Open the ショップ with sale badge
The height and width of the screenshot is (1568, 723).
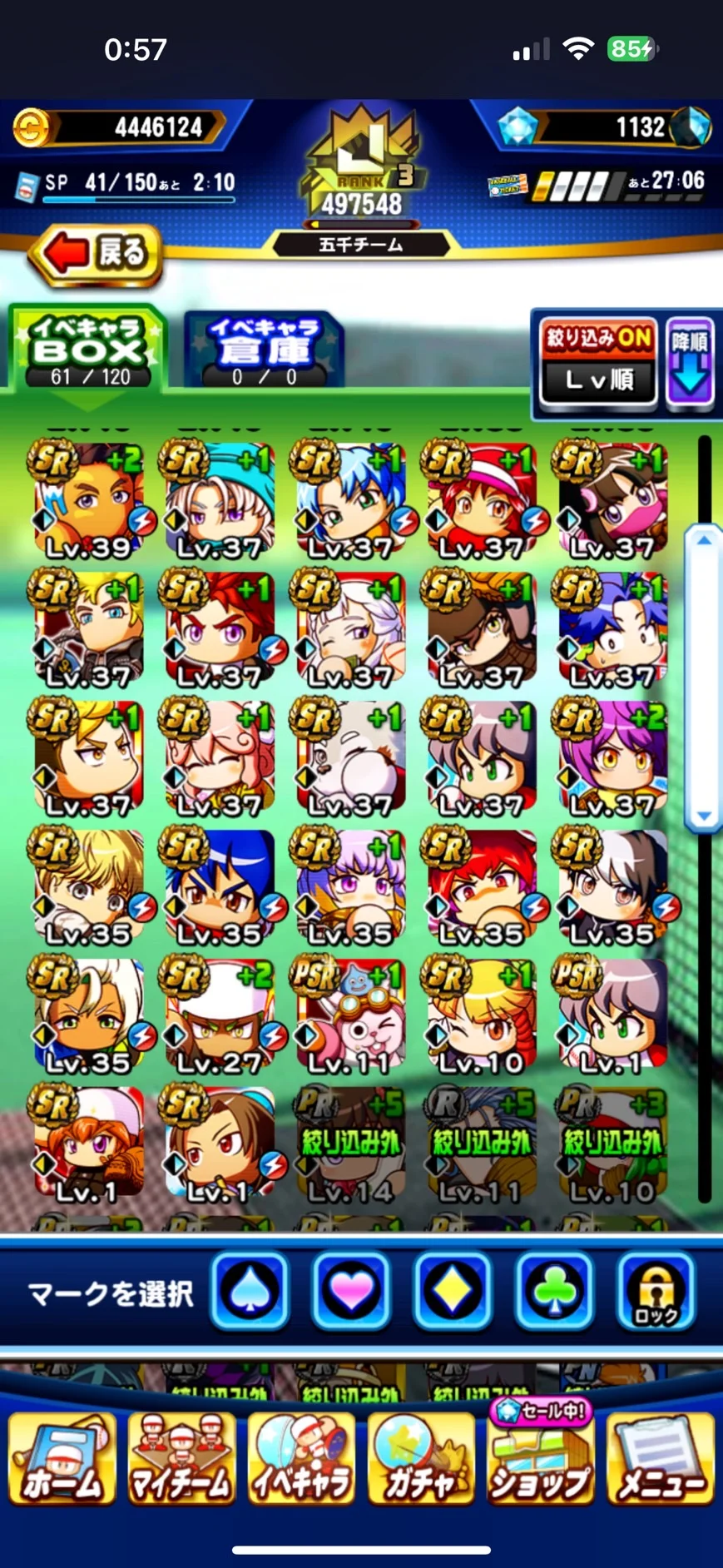click(541, 1452)
